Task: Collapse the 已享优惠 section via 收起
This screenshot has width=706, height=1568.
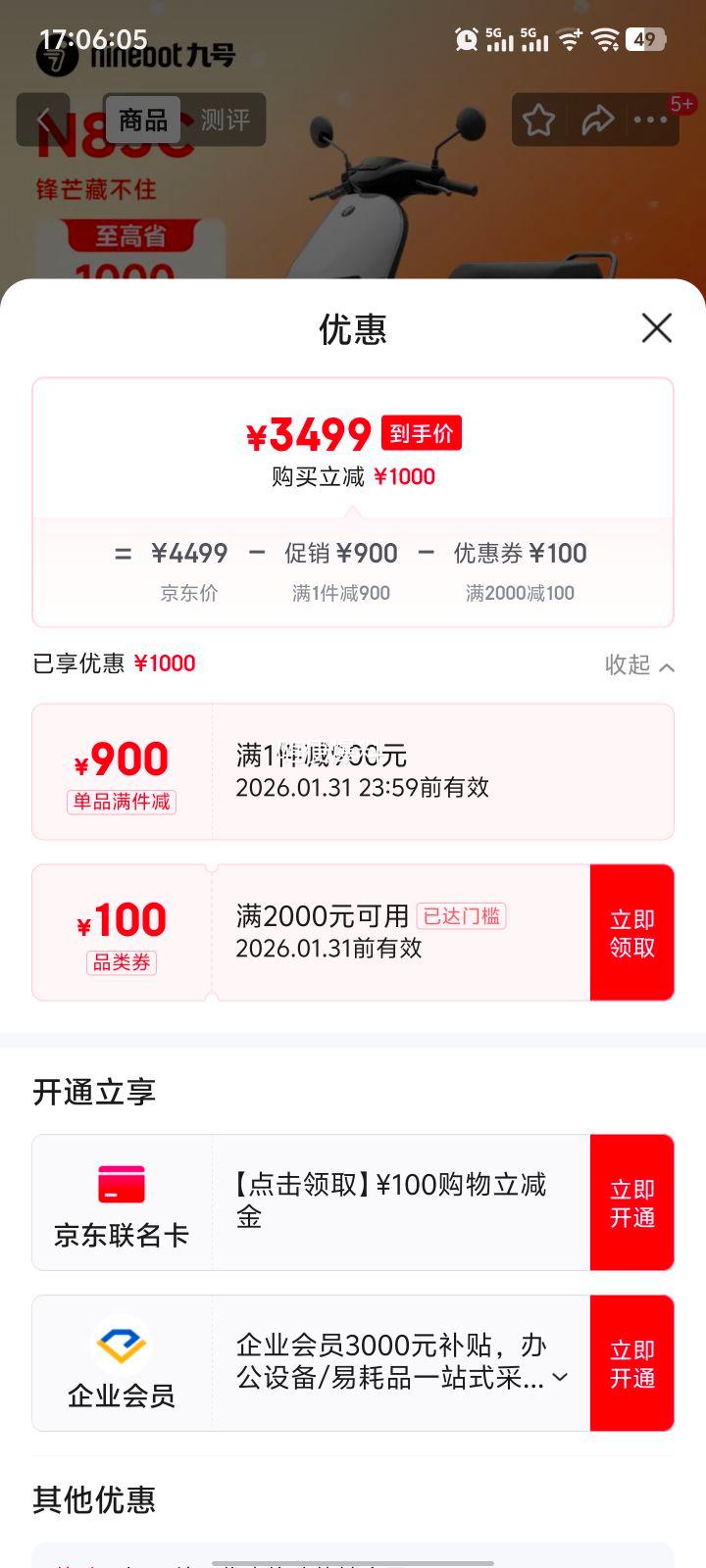Action: coord(638,664)
